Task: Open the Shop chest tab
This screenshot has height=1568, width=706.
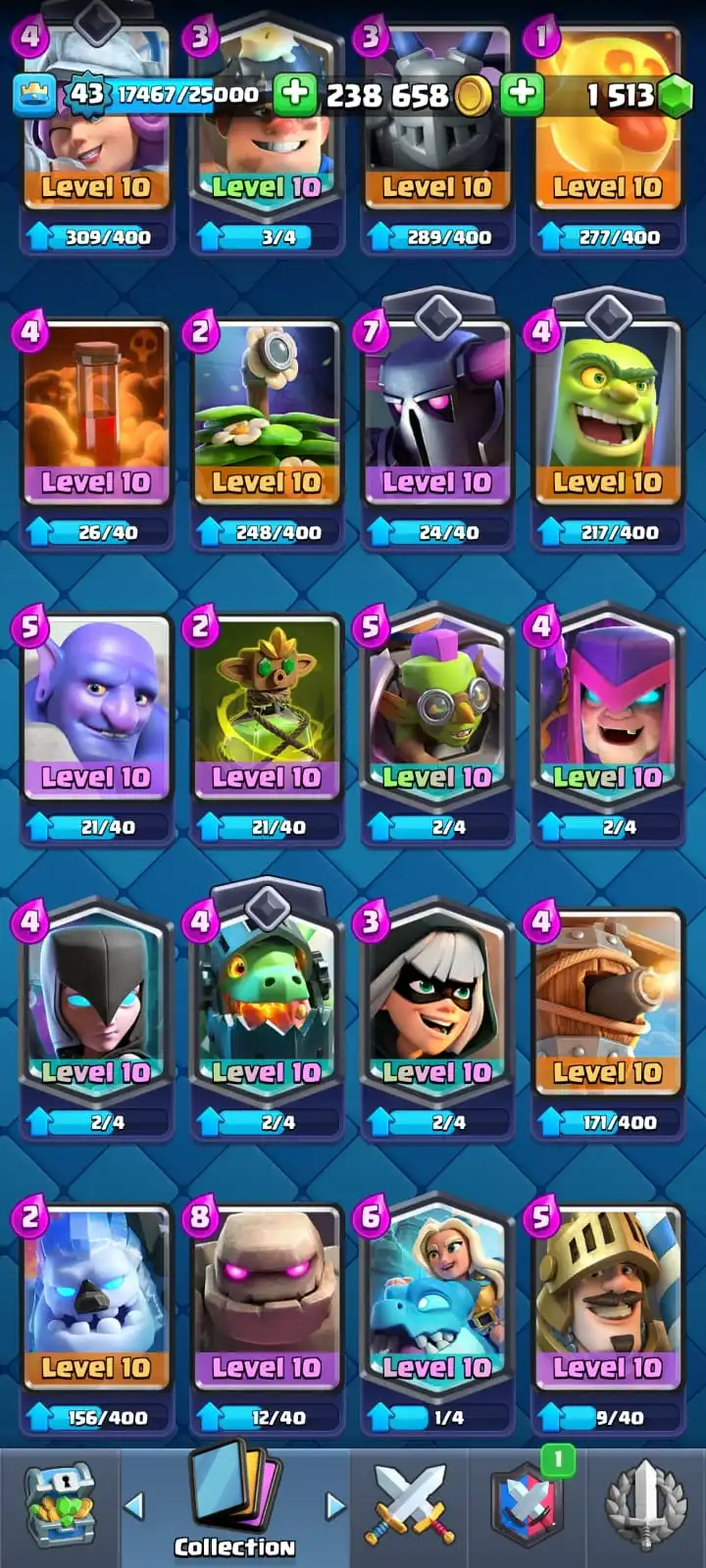Action: pos(59,1506)
